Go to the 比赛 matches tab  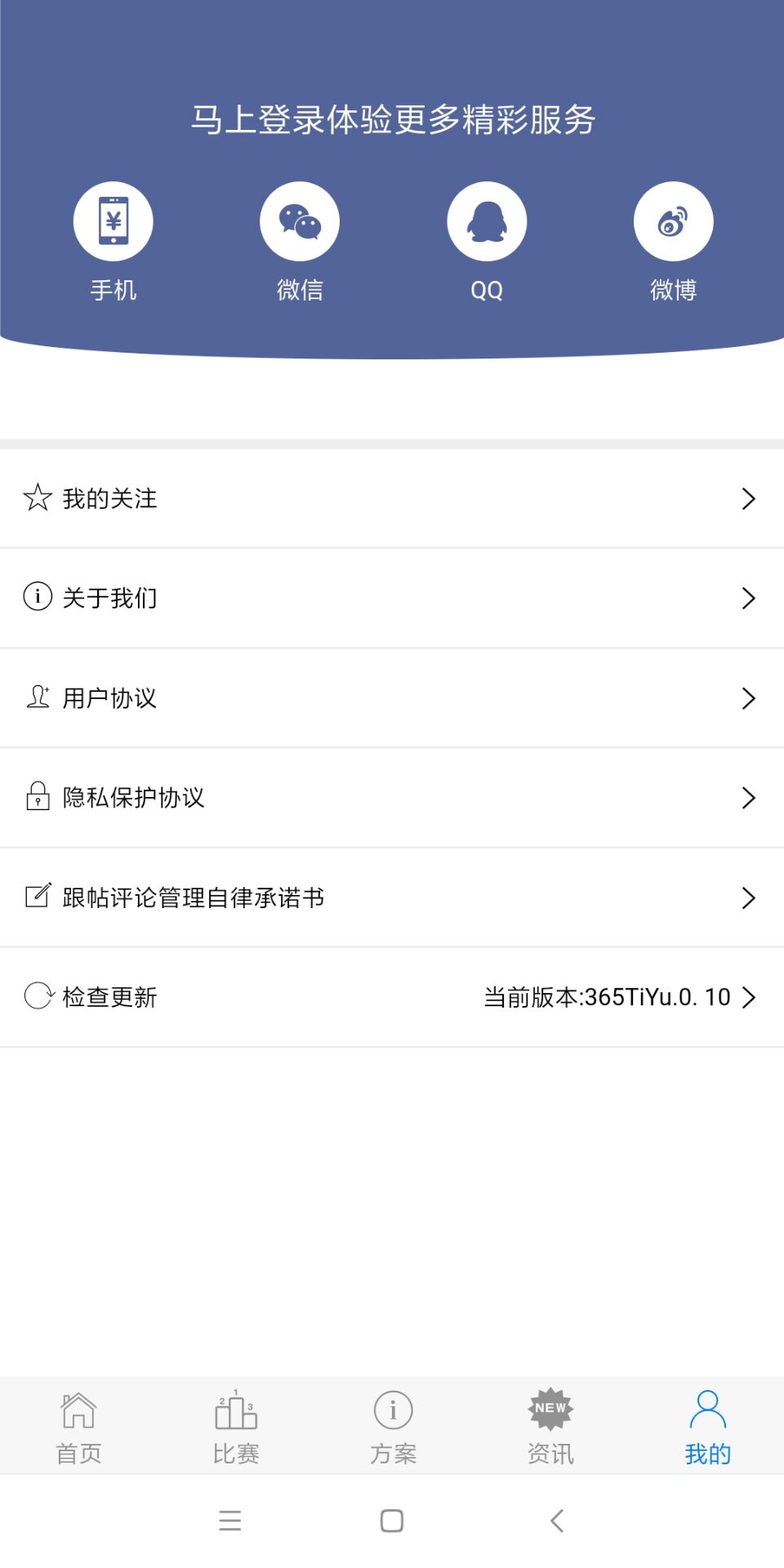click(x=236, y=1427)
